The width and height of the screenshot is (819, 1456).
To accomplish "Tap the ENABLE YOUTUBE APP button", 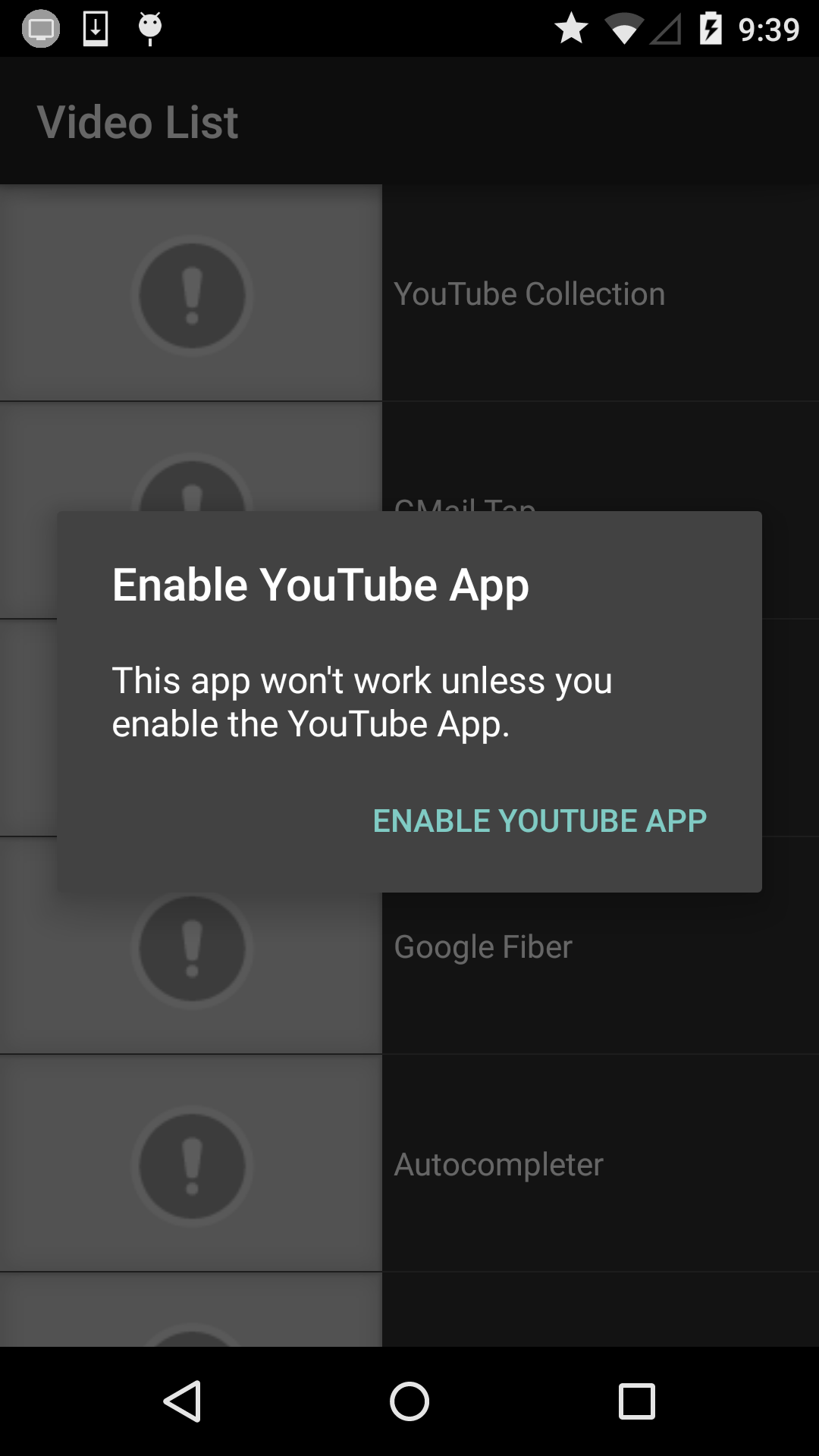I will tap(539, 821).
